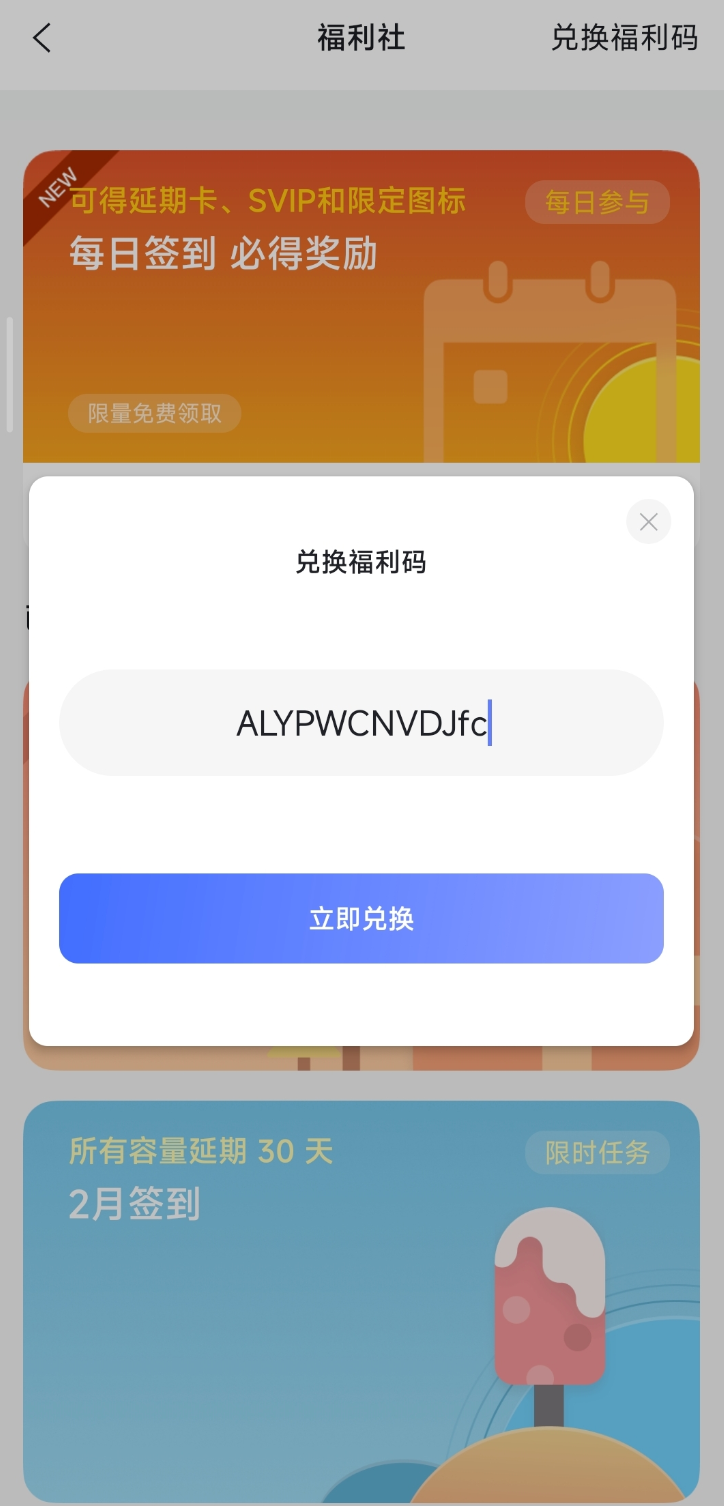
Task: Go back using the top-left arrow
Action: pos(41,39)
